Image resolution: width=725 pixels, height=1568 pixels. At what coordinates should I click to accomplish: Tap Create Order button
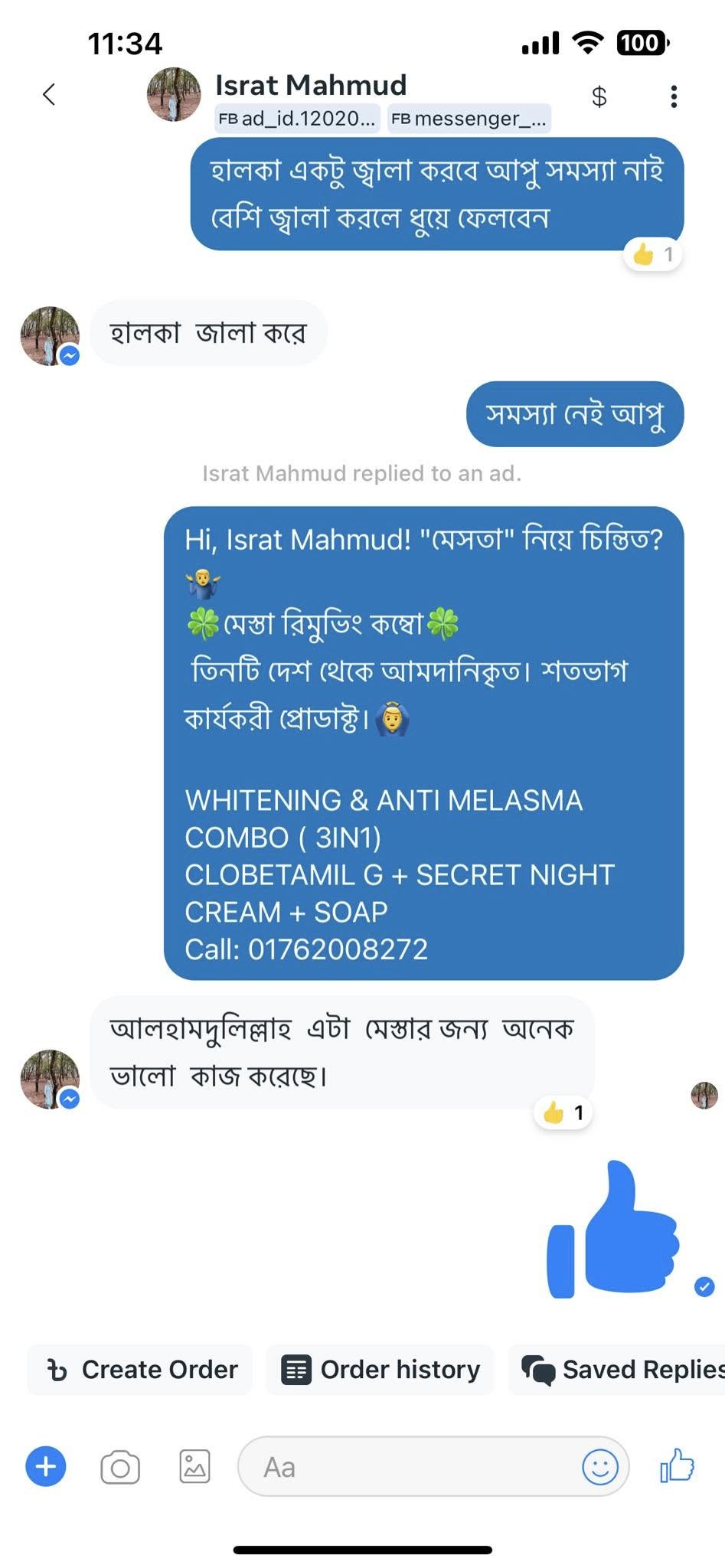141,1370
